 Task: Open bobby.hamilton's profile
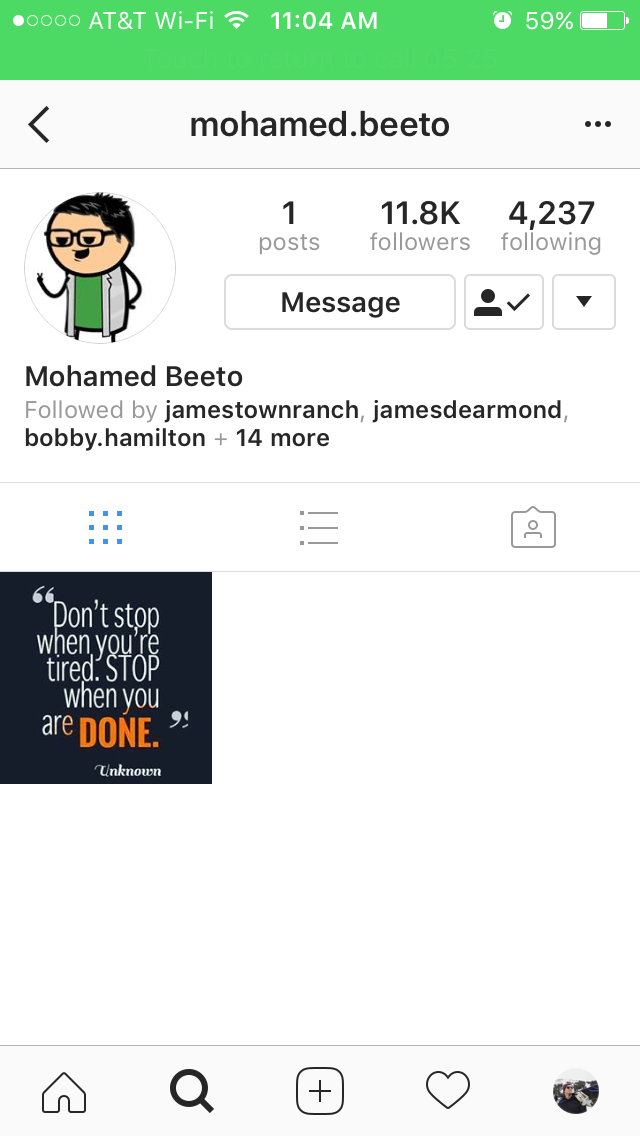pos(115,438)
